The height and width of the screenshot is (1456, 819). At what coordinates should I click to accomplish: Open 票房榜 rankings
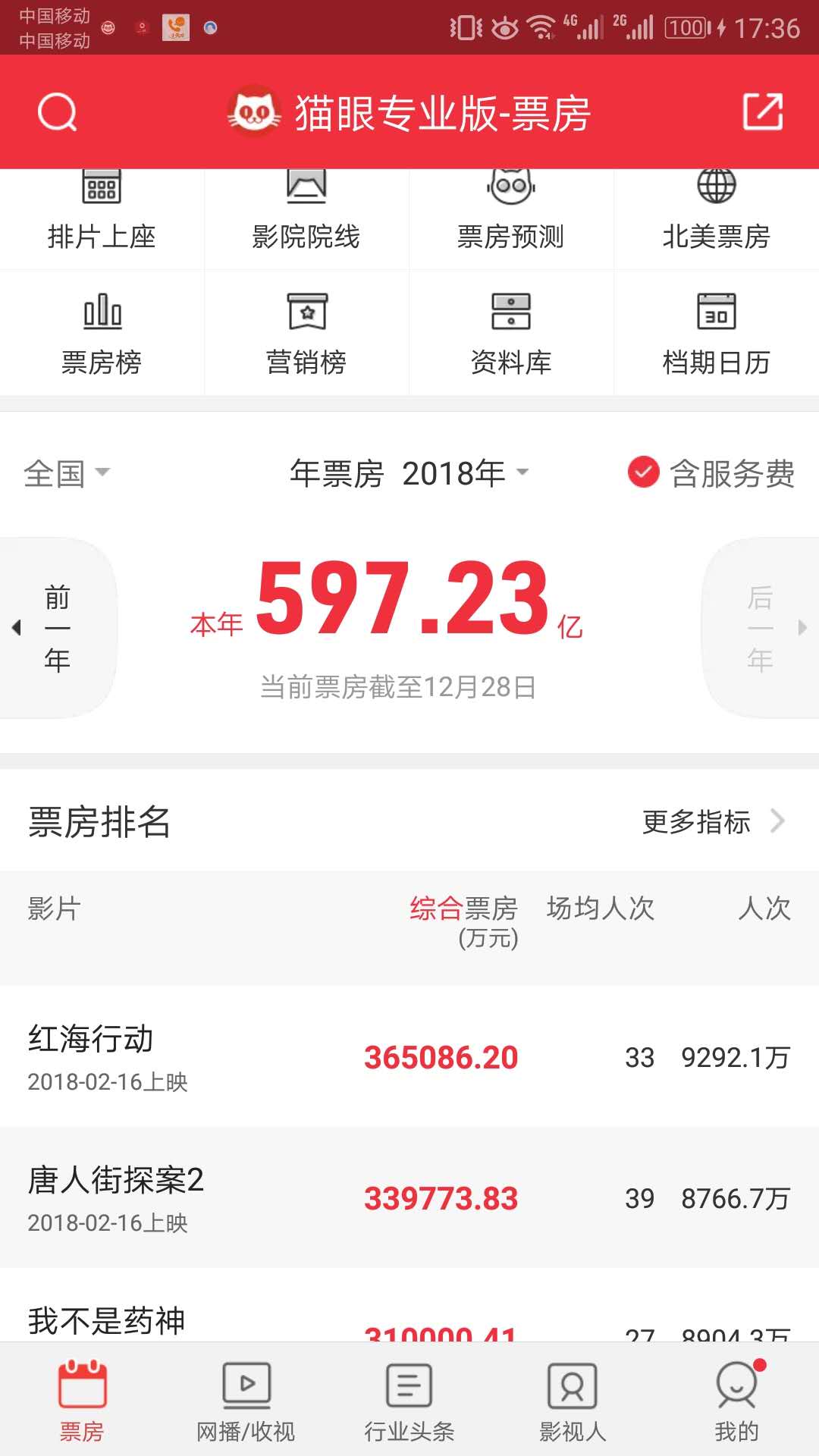pos(102,334)
